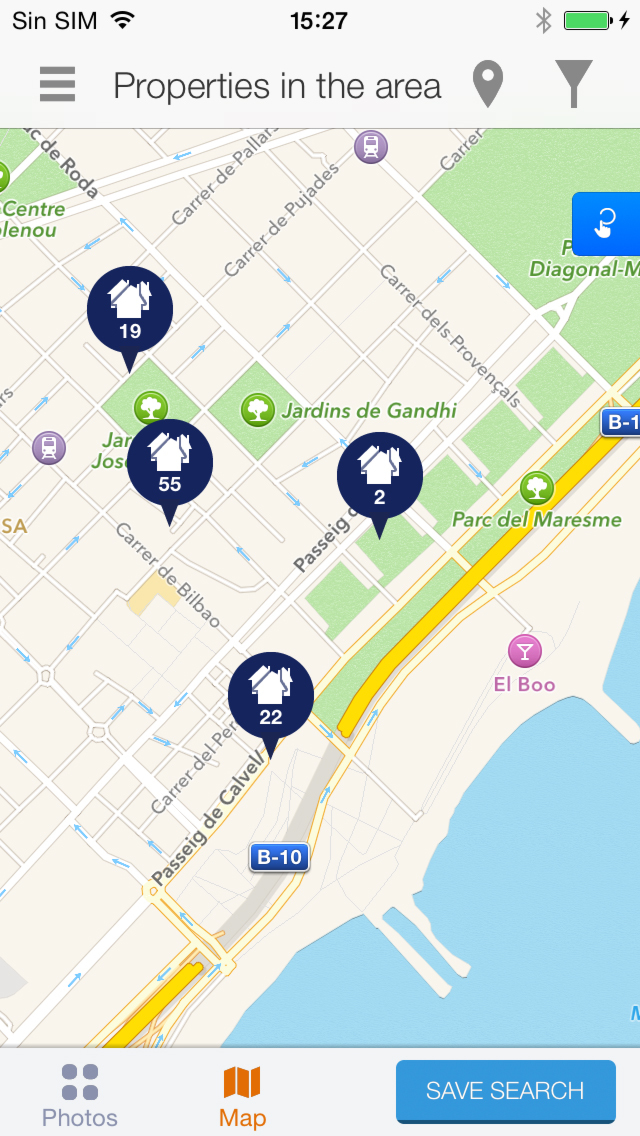Switch to the Photos tab
Viewport: 640px width, 1136px height.
tap(80, 1095)
